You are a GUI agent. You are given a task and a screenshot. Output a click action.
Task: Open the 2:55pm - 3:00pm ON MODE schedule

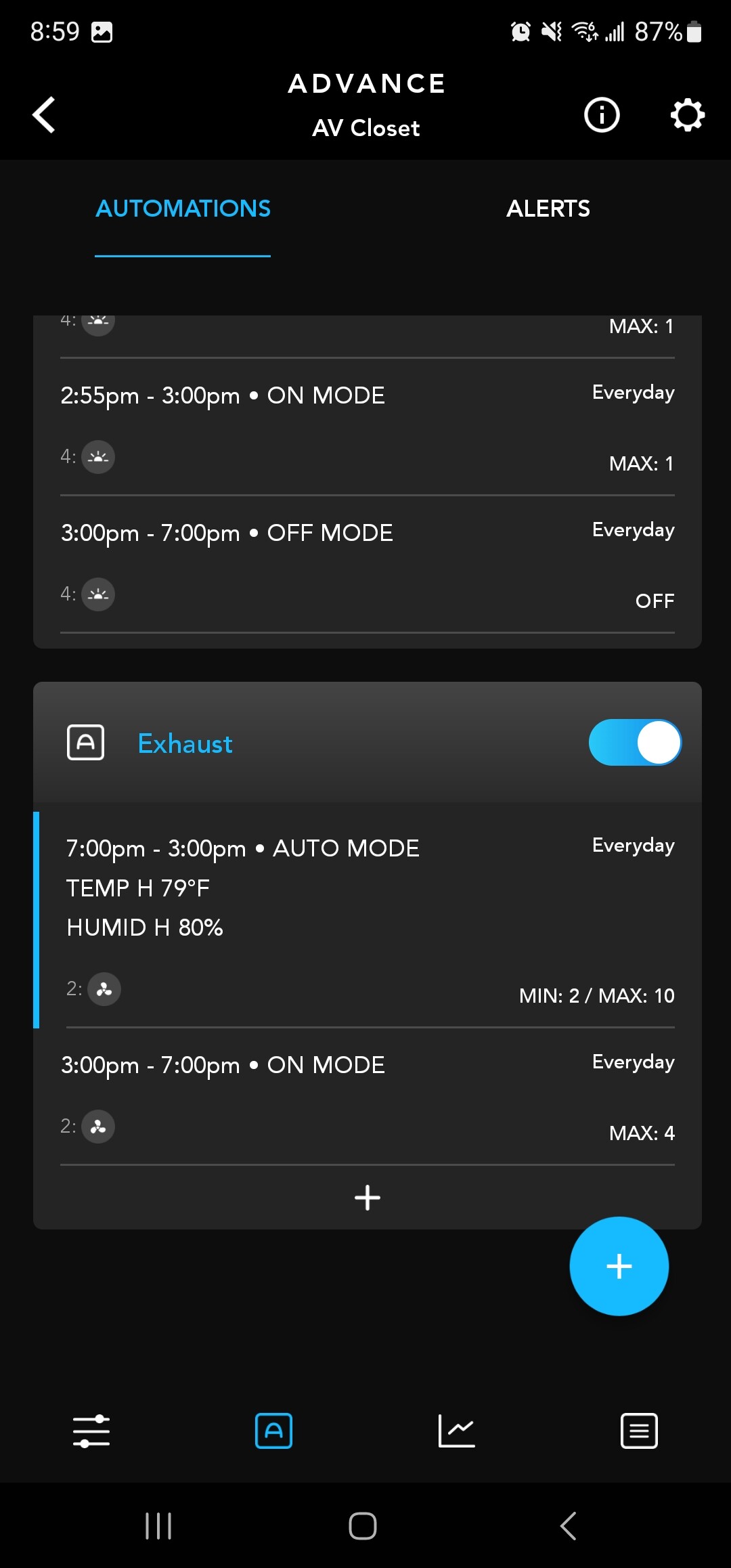click(368, 427)
